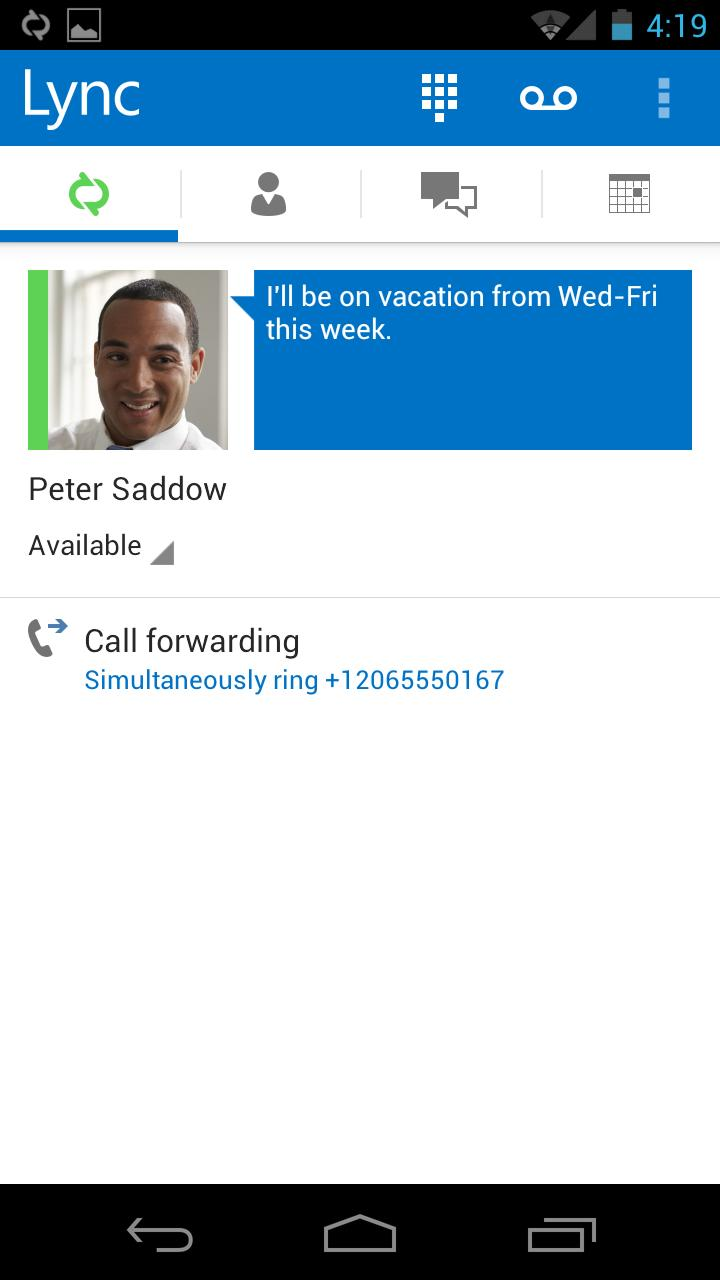Select the active sync arrows tab icon
Image resolution: width=720 pixels, height=1280 pixels.
(89, 190)
